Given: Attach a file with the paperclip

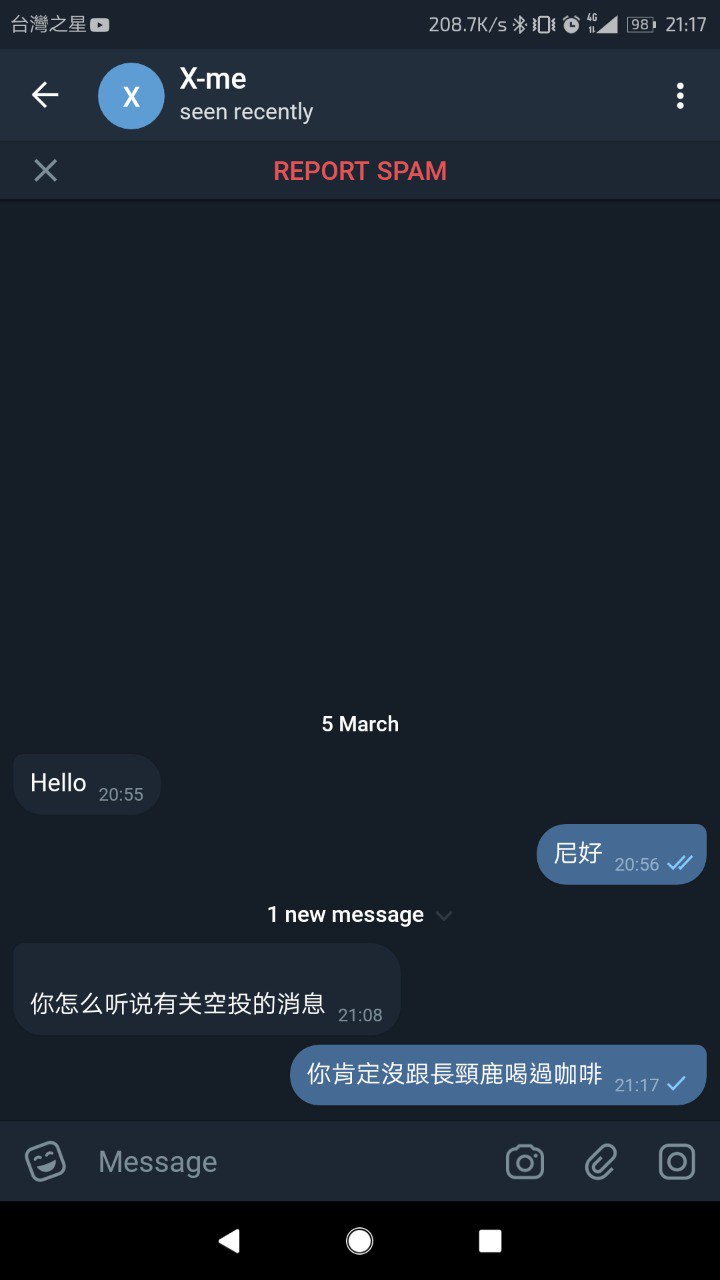Looking at the screenshot, I should tap(600, 1161).
